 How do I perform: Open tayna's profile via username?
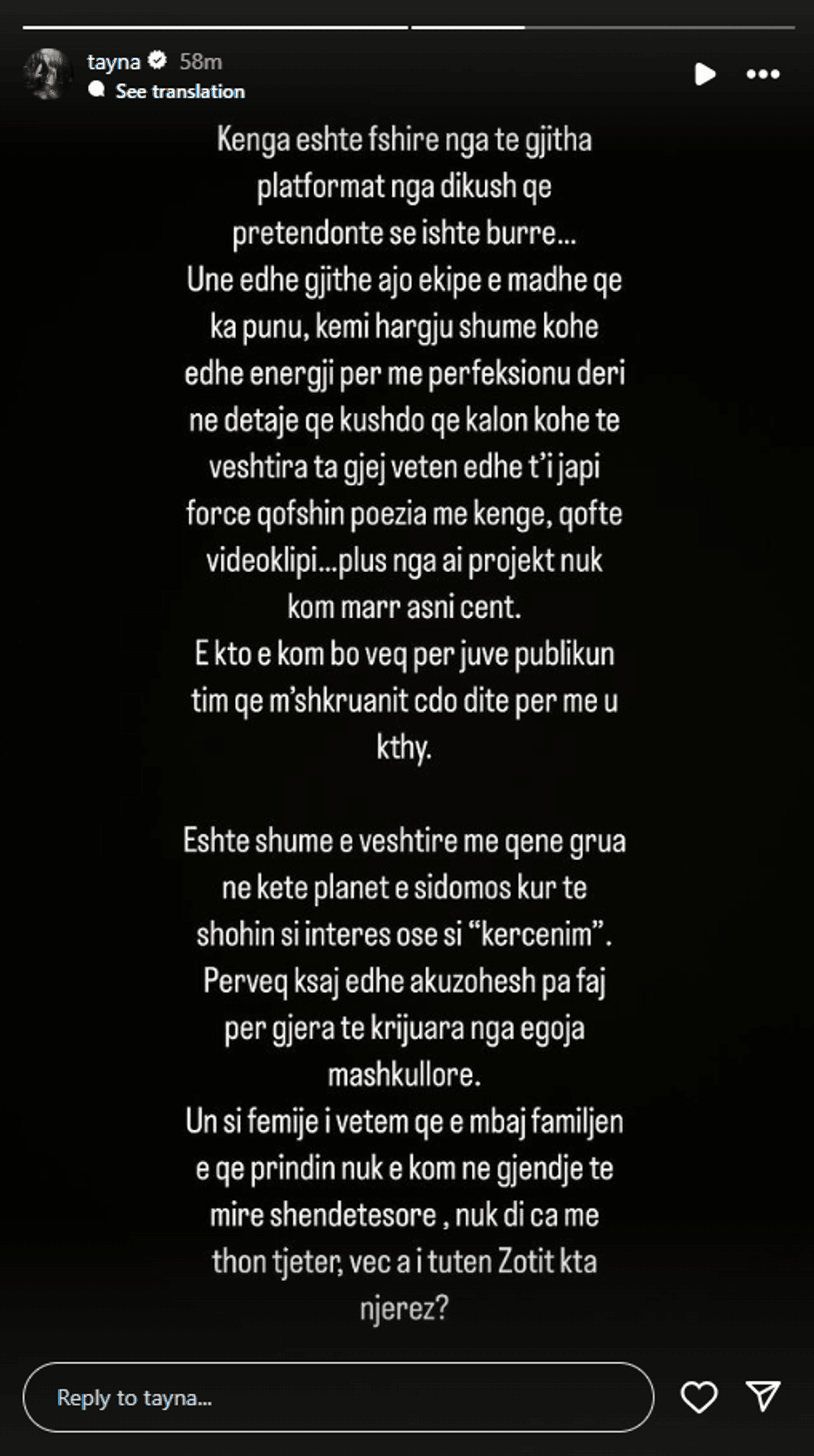(x=113, y=61)
